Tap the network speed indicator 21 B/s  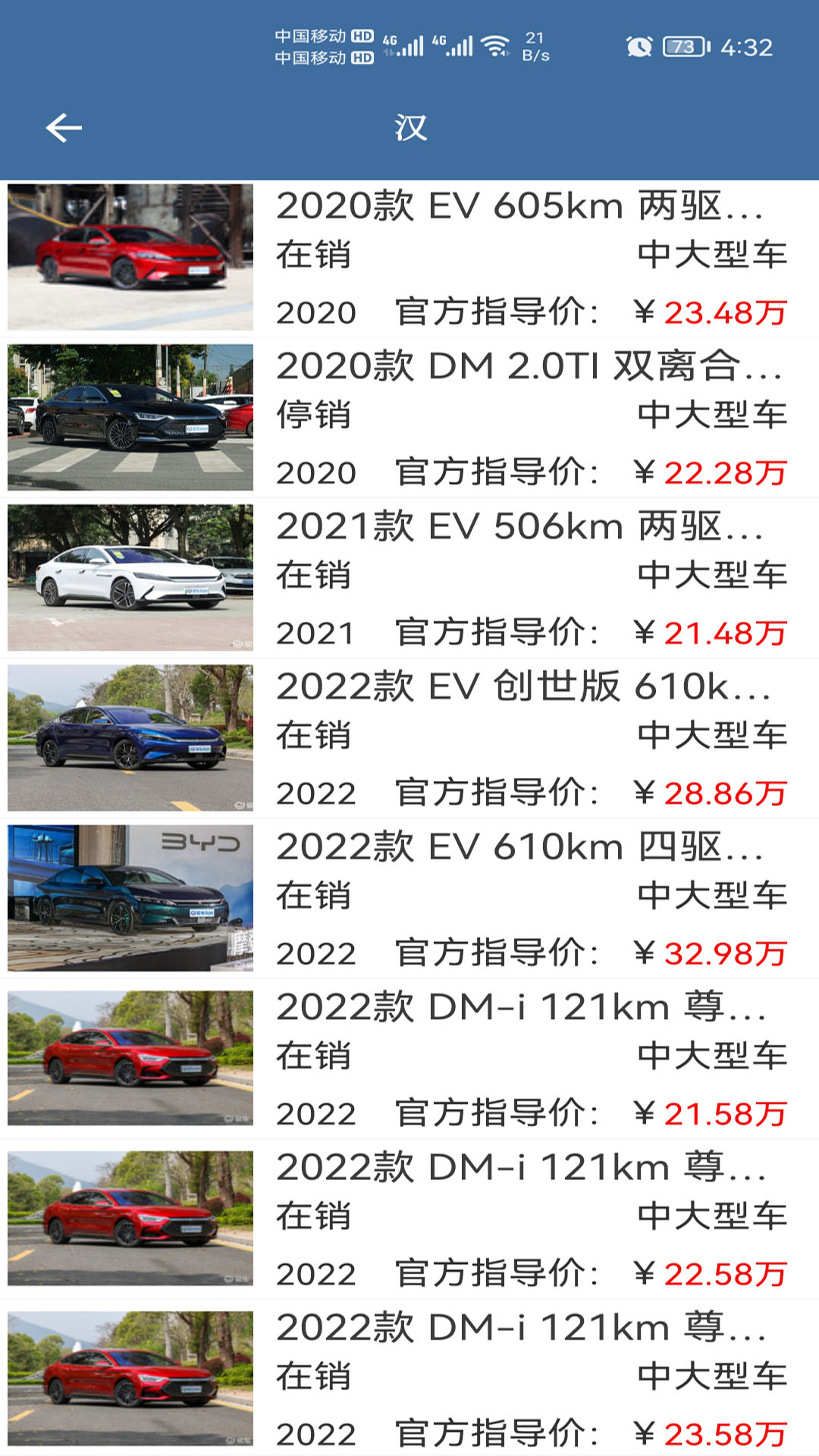(x=536, y=44)
